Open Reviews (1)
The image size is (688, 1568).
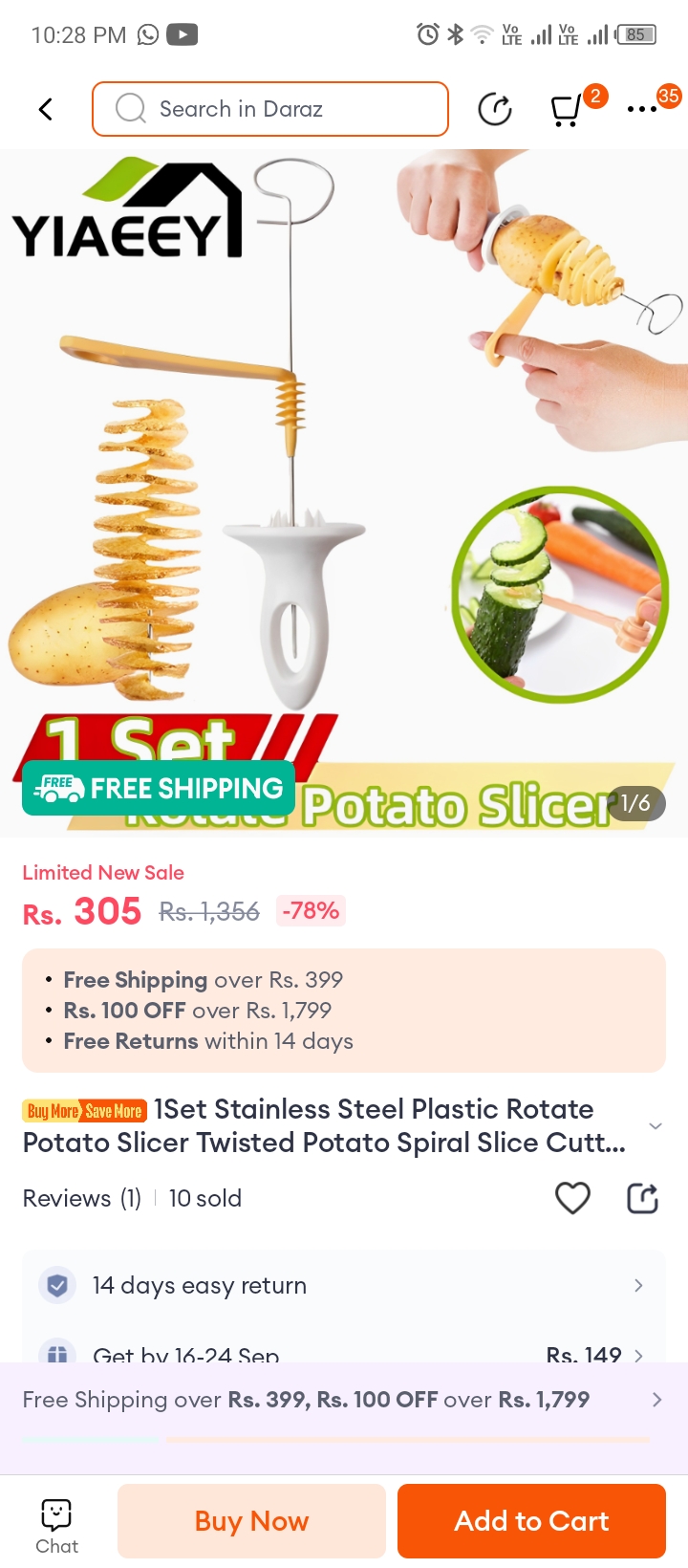click(x=82, y=1198)
